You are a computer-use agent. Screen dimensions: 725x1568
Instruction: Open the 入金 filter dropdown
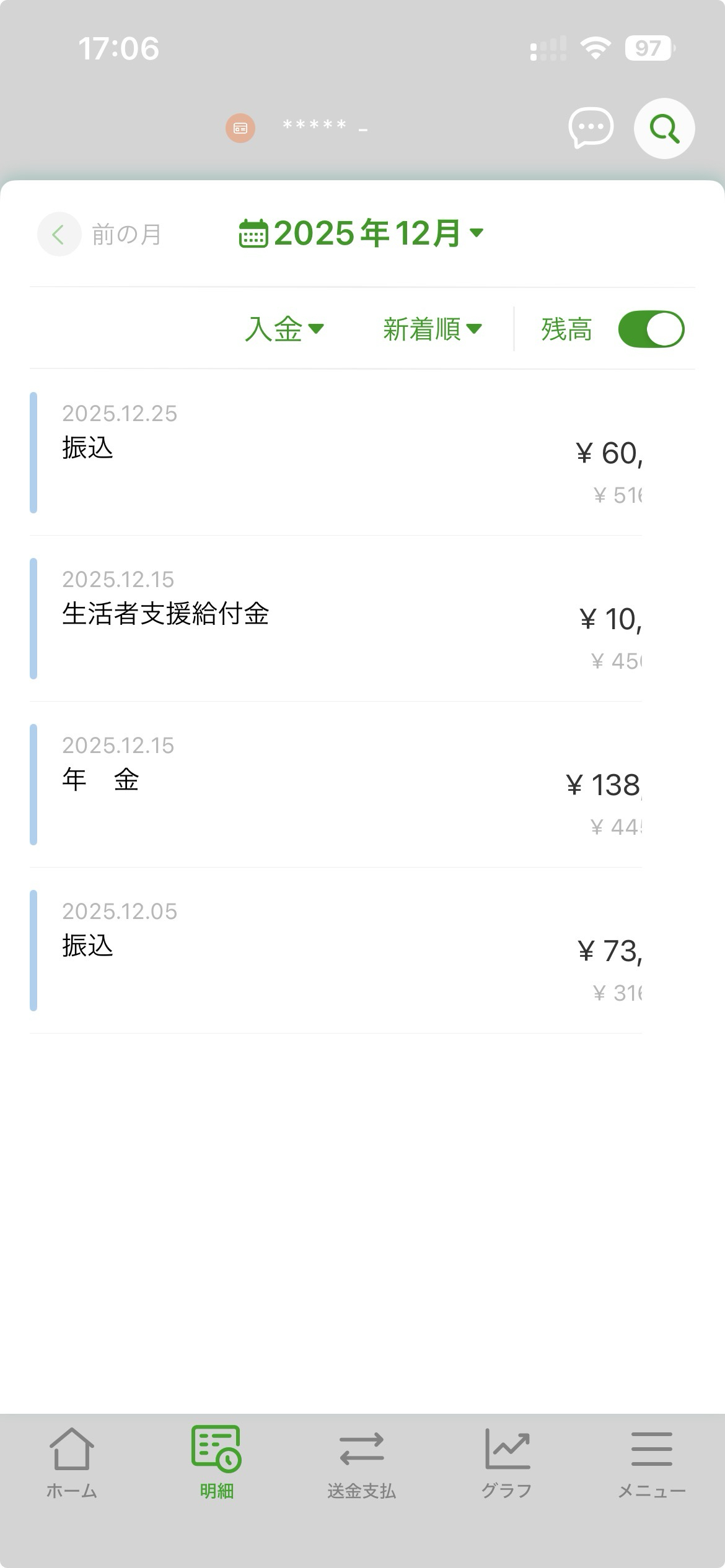pyautogui.click(x=284, y=329)
